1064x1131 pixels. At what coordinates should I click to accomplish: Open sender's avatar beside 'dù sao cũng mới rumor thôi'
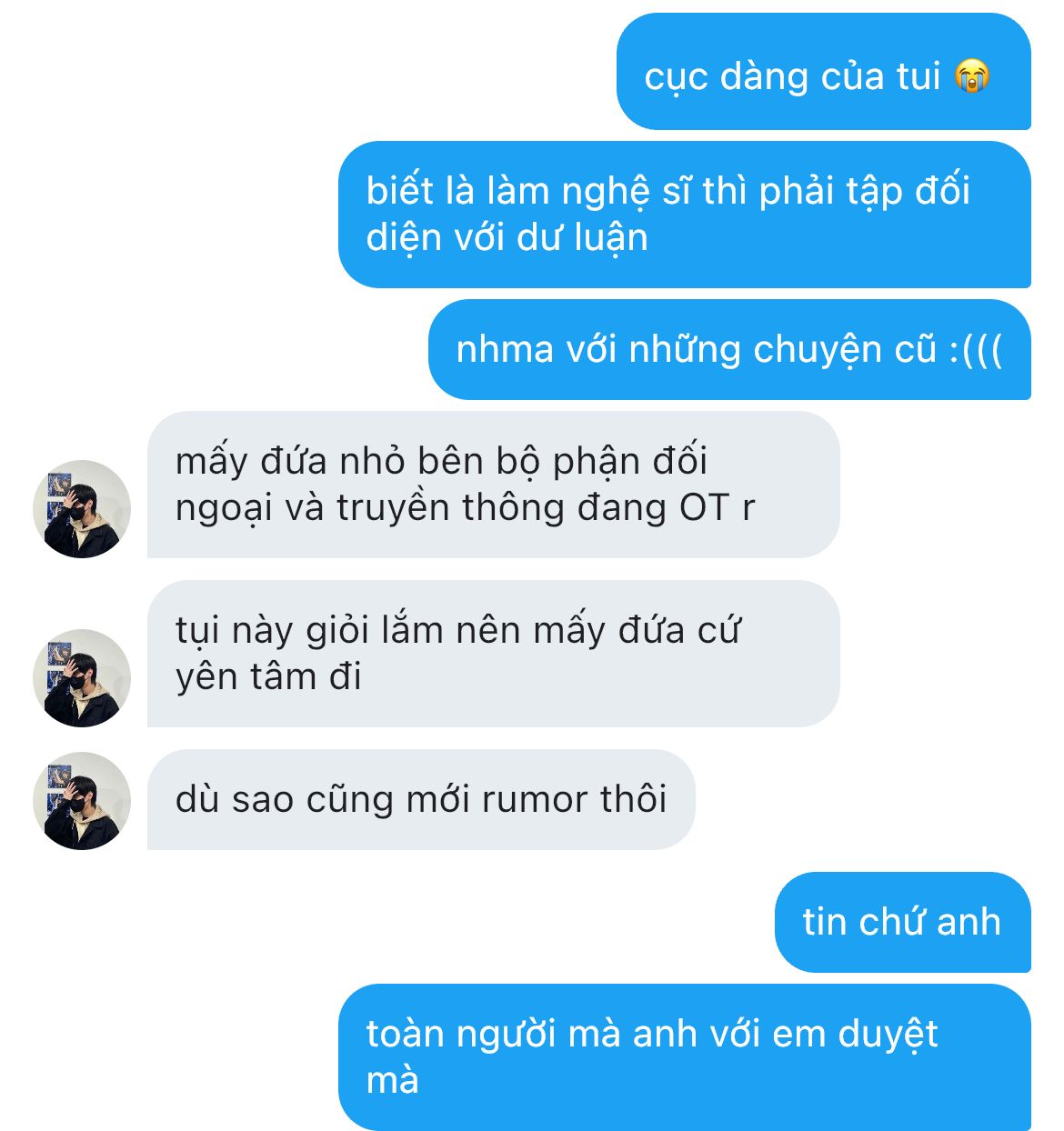pos(82,801)
